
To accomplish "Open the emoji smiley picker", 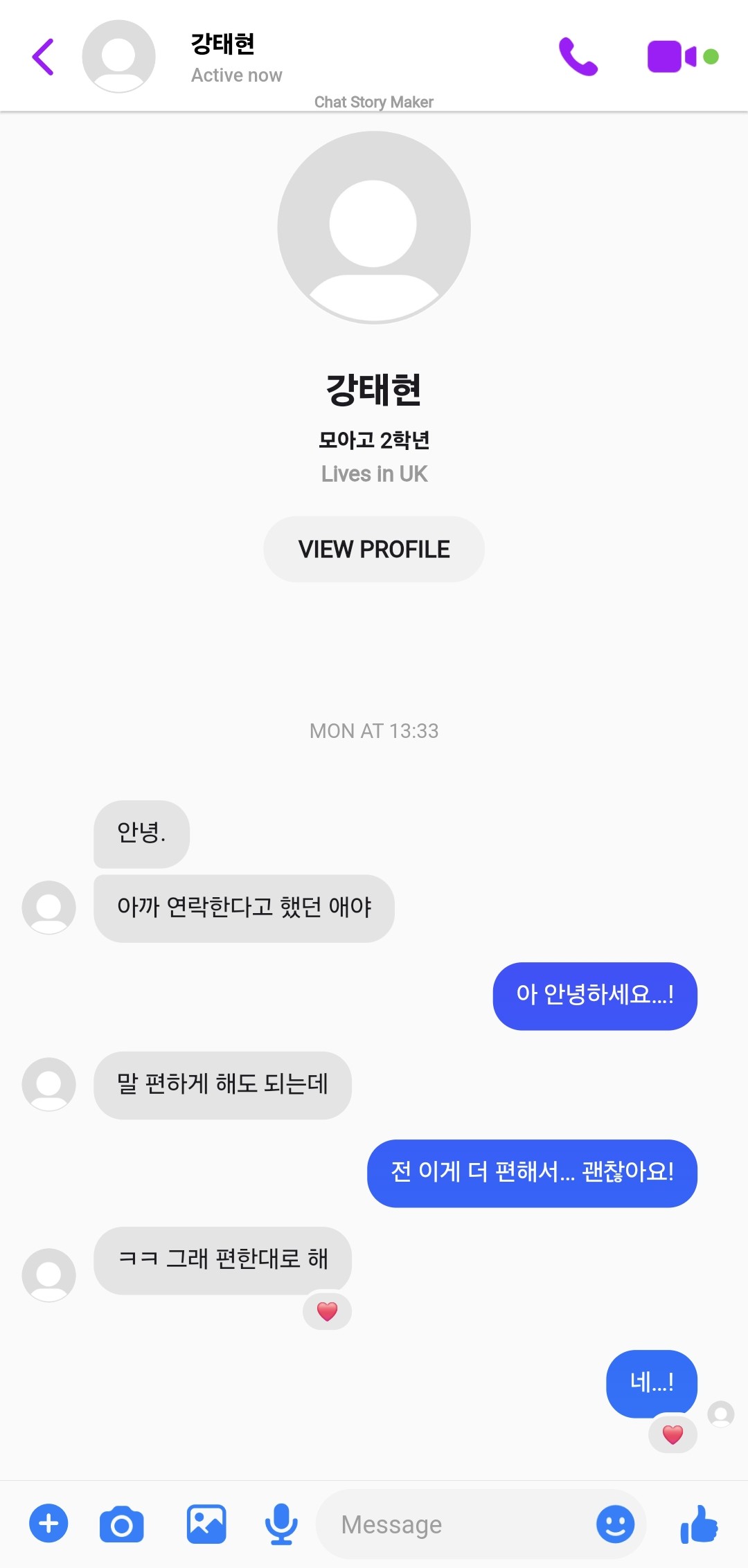I will (x=615, y=1524).
